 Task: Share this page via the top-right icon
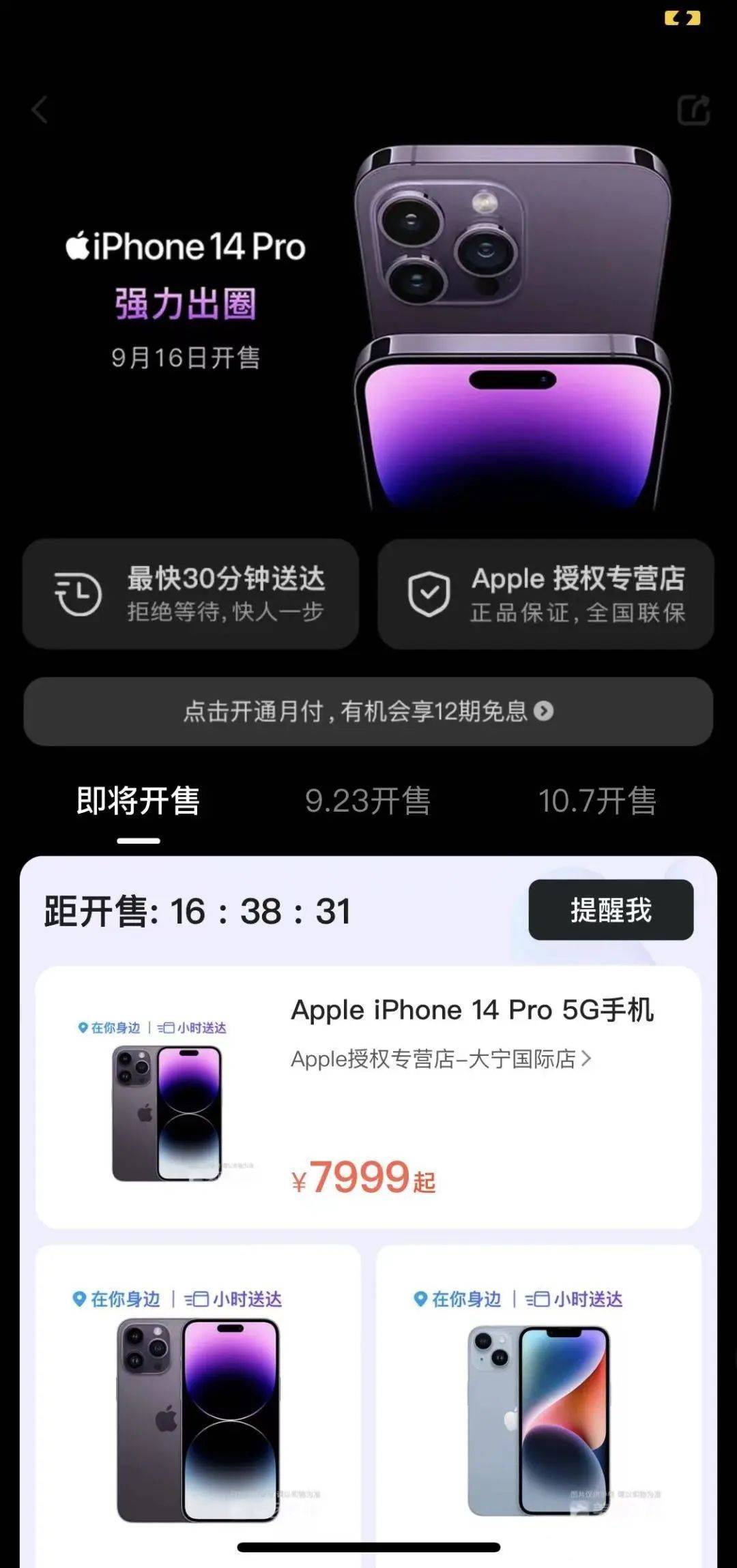click(x=693, y=110)
